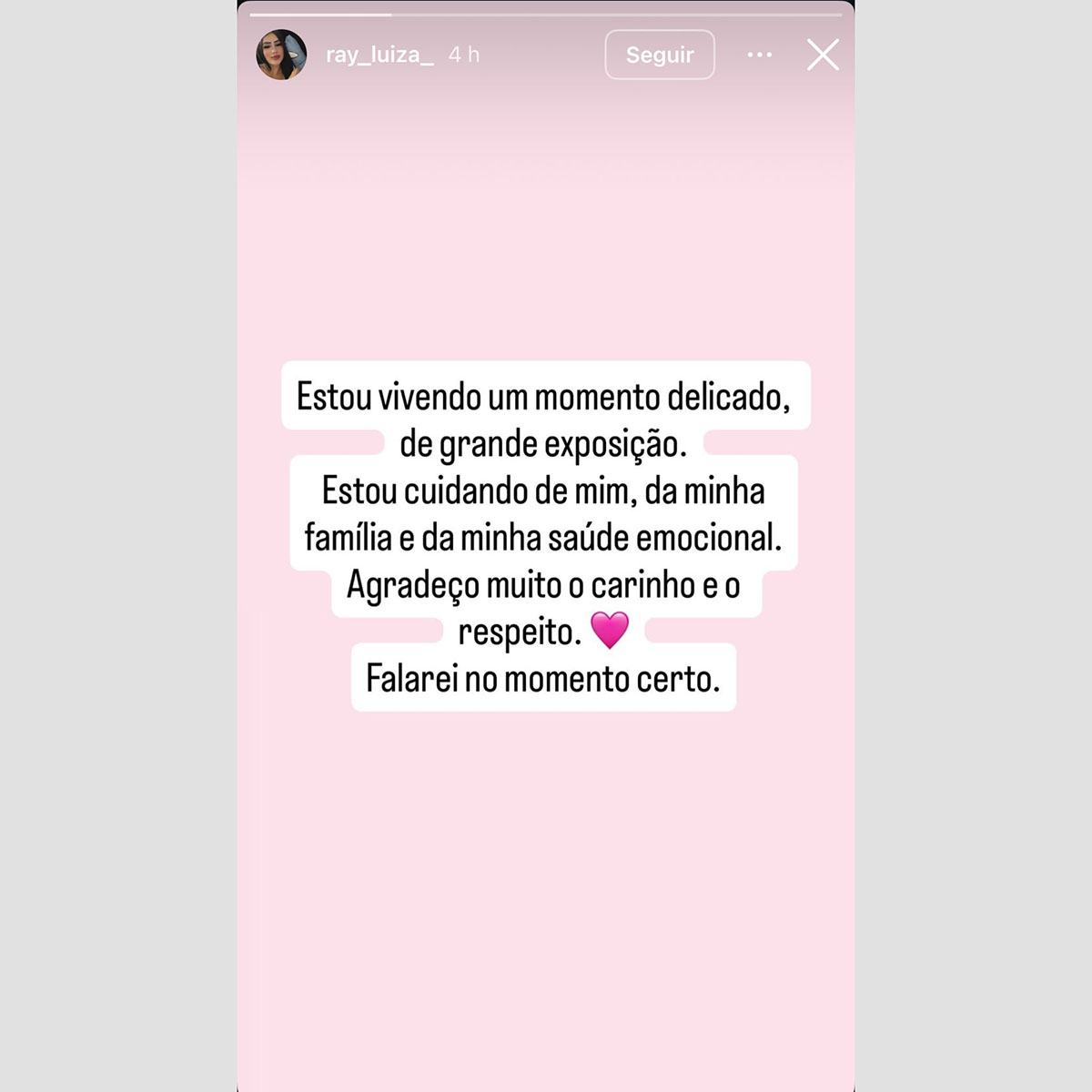Viewport: 1092px width, 1092px height.
Task: Open the ray_luiza_ username link
Action: coord(379,55)
